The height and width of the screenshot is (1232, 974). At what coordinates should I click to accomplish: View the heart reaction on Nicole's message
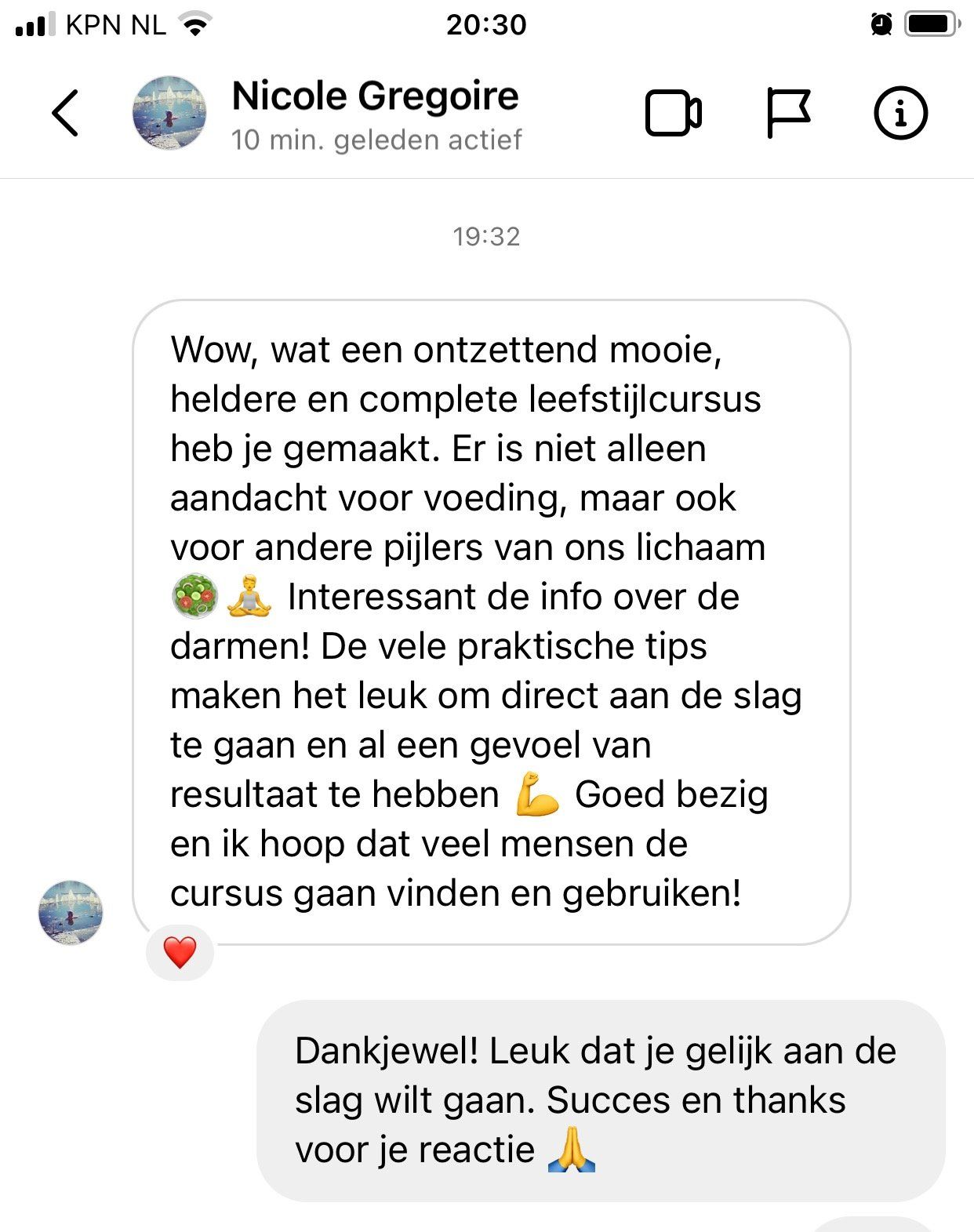(x=180, y=953)
